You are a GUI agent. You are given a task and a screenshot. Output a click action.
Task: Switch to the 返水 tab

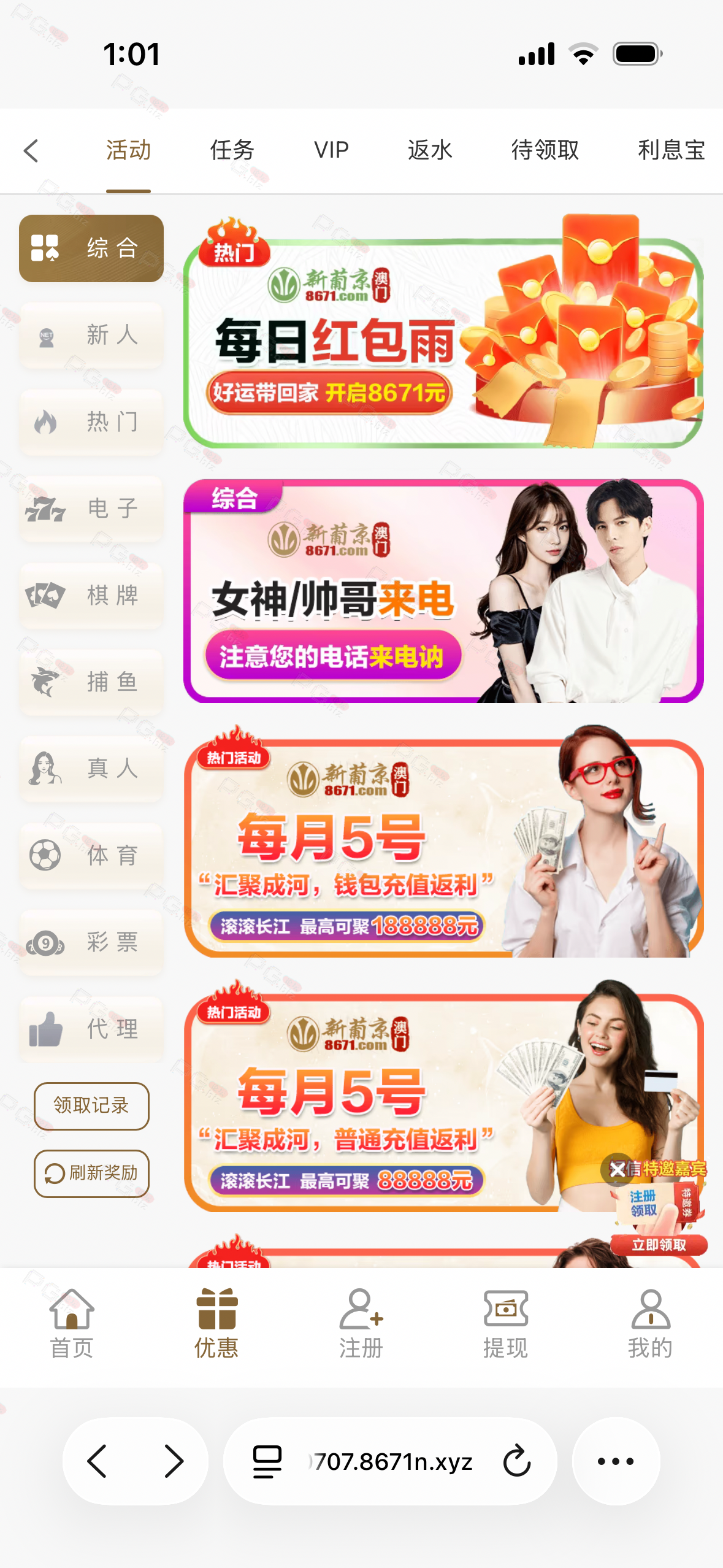(x=430, y=150)
